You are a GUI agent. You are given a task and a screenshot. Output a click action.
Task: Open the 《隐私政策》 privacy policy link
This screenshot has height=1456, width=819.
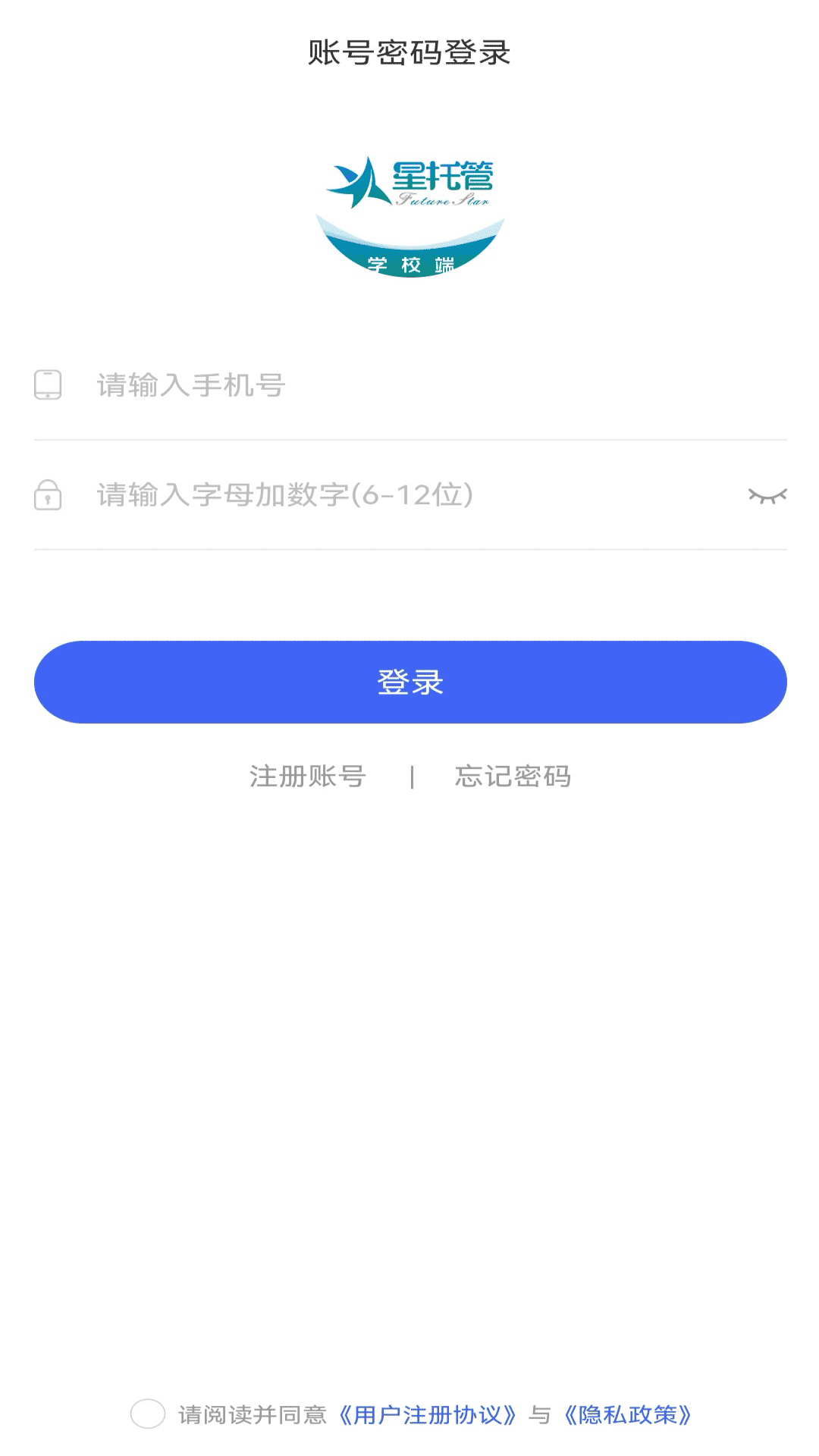(x=627, y=1415)
